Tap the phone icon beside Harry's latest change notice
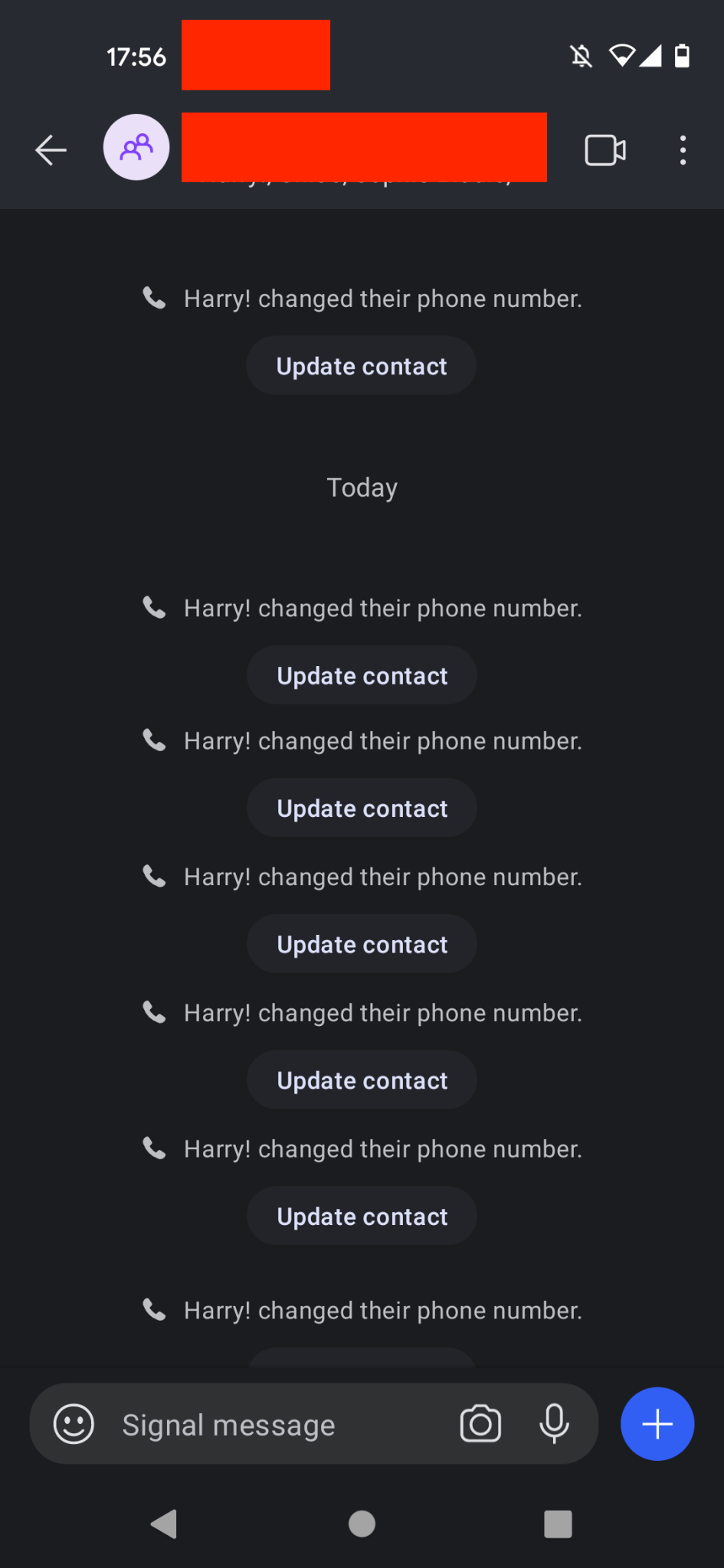 (153, 1310)
